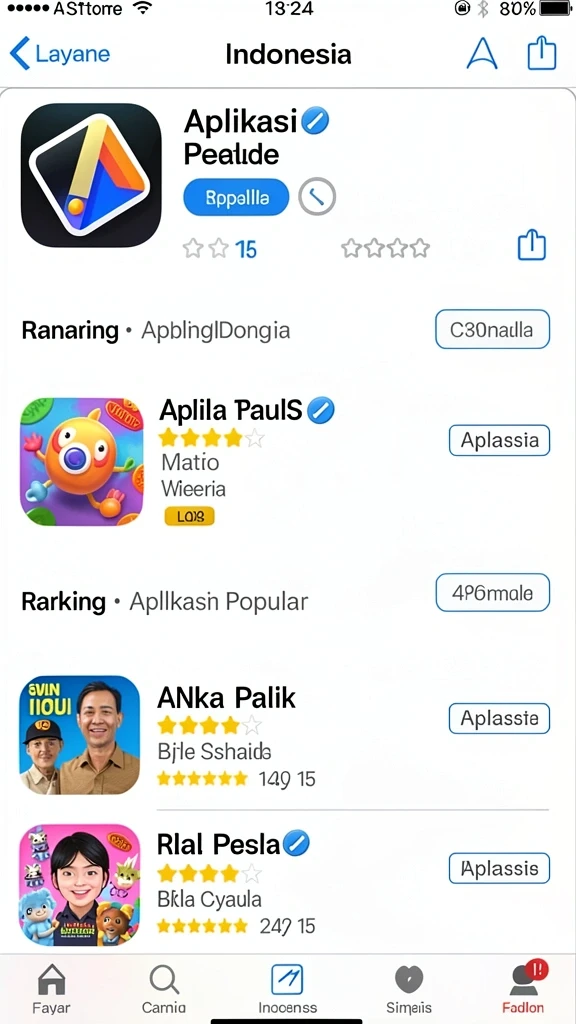Viewport: 576px width, 1024px height.
Task: Switch to the Camia search tab
Action: 164,989
